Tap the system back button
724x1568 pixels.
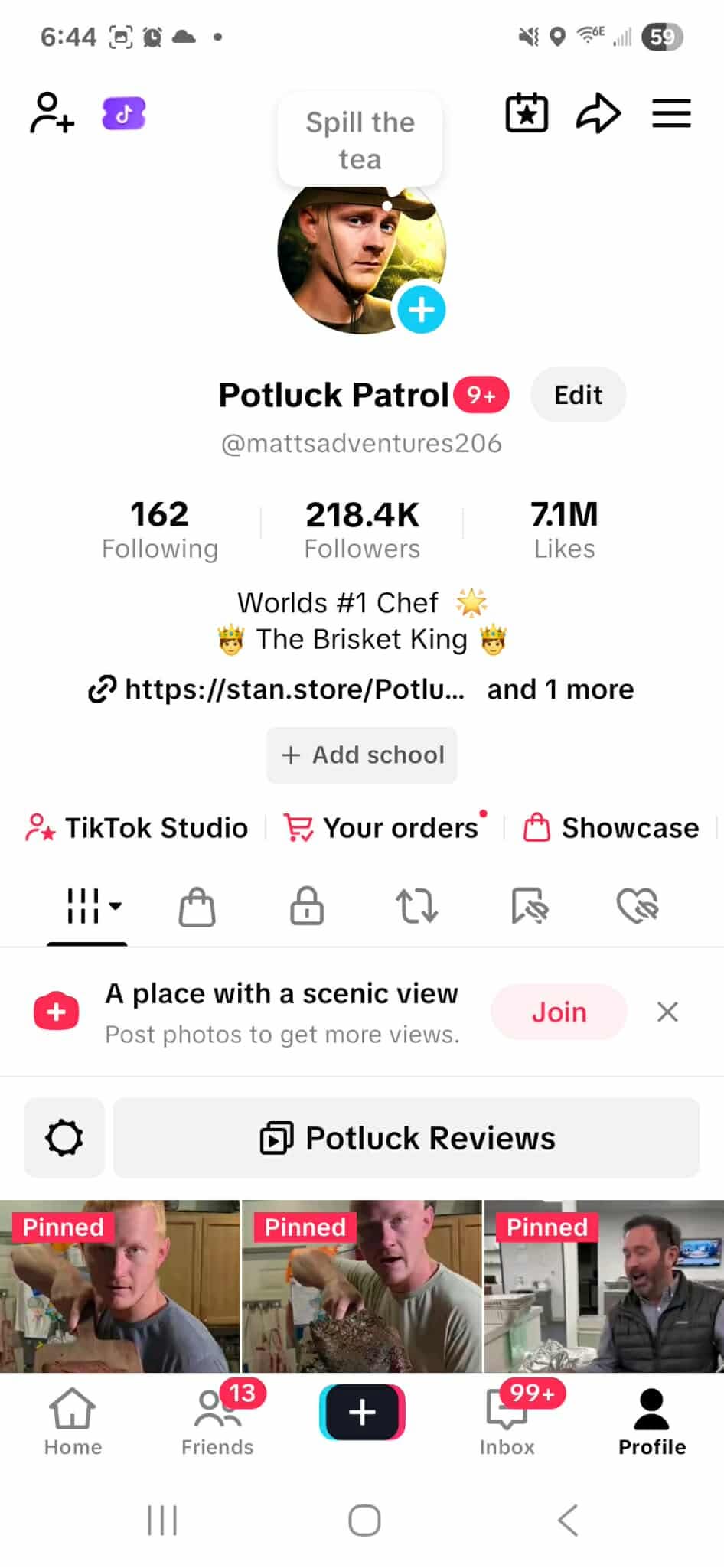pos(568,1520)
